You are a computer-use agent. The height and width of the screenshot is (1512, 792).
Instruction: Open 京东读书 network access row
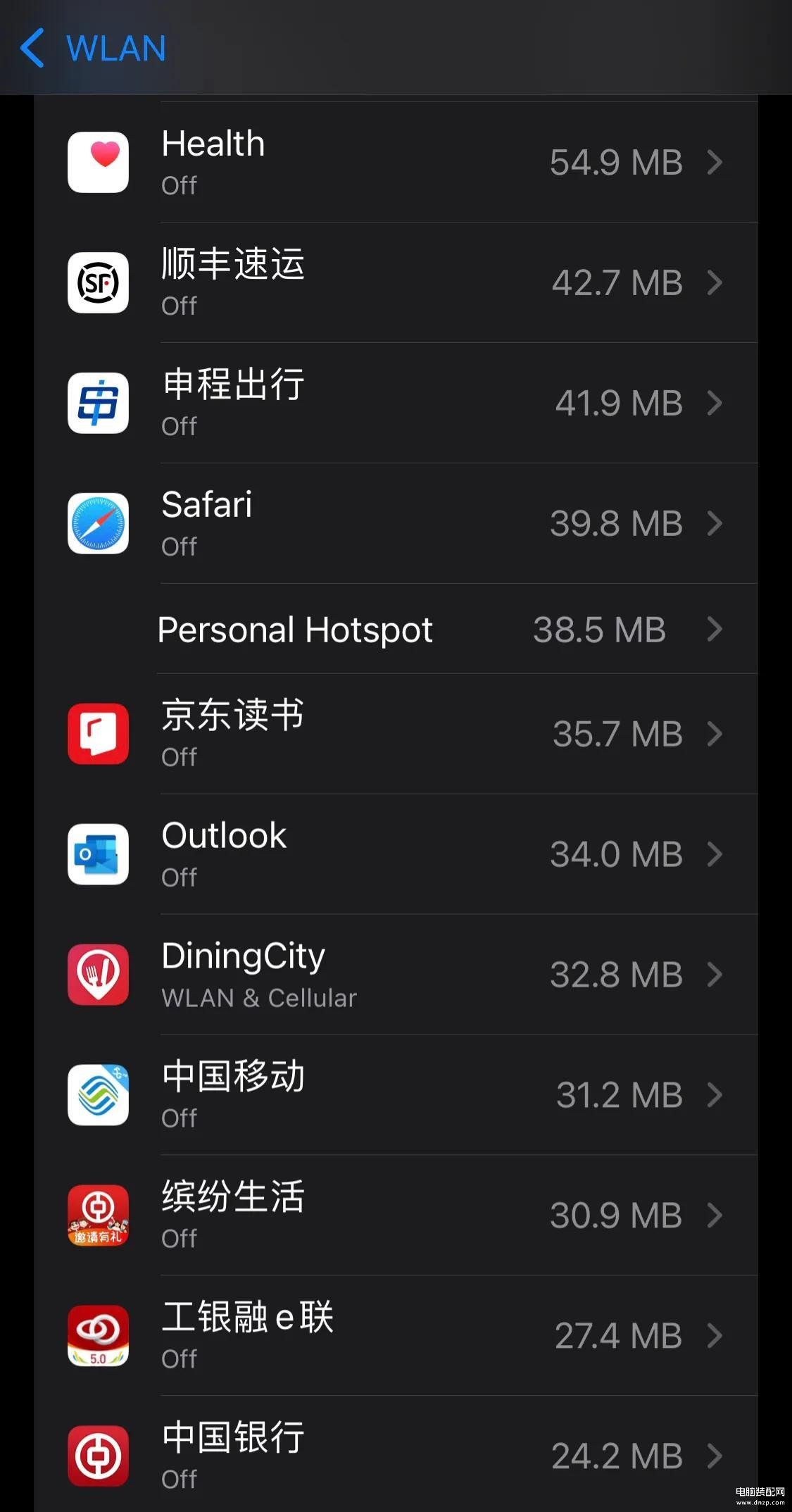tap(396, 734)
